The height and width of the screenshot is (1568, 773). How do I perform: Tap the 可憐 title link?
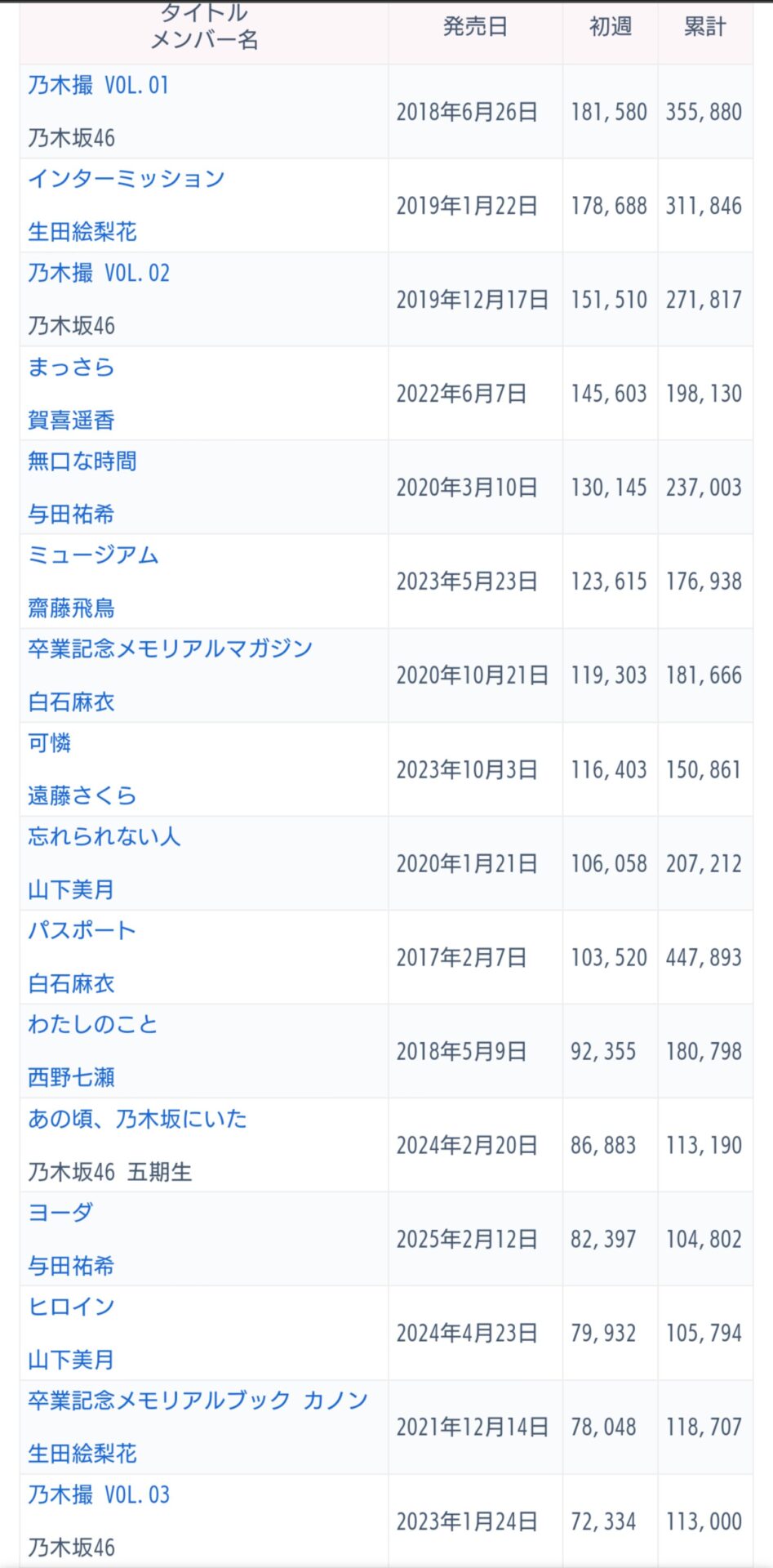pos(50,742)
